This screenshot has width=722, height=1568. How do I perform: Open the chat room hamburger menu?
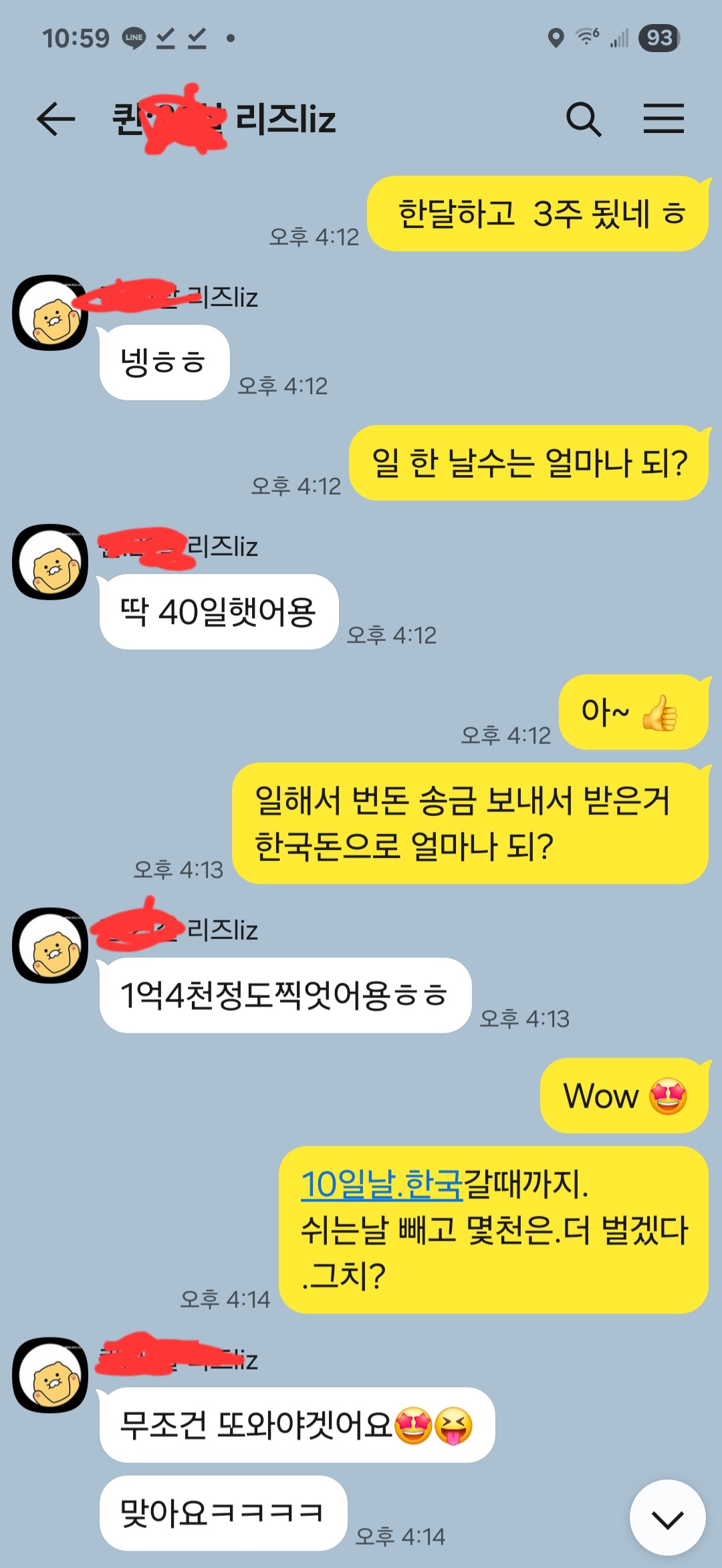point(663,119)
